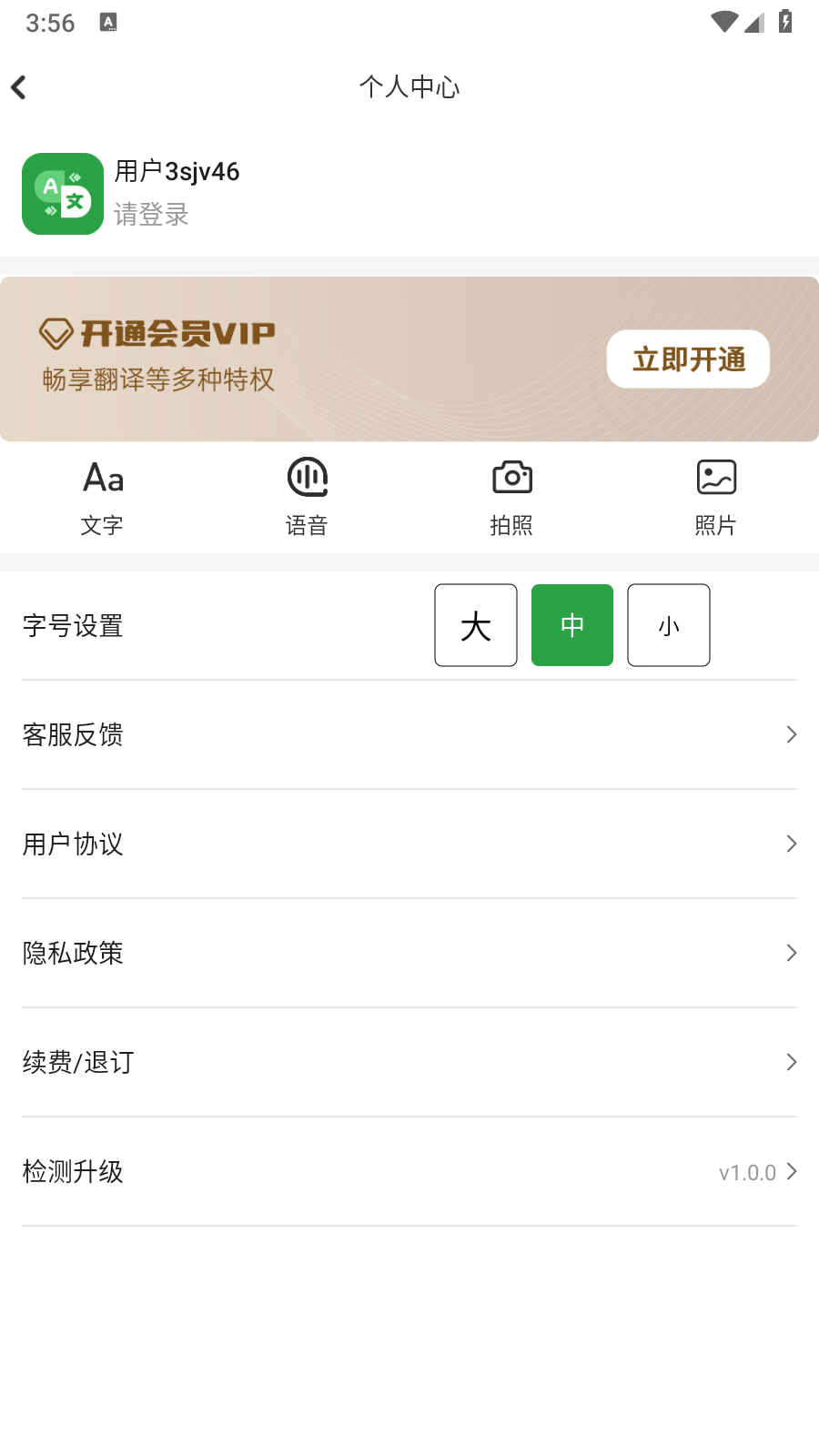Open 照片 photo translation
Image resolution: width=819 pixels, height=1456 pixels.
point(715,497)
